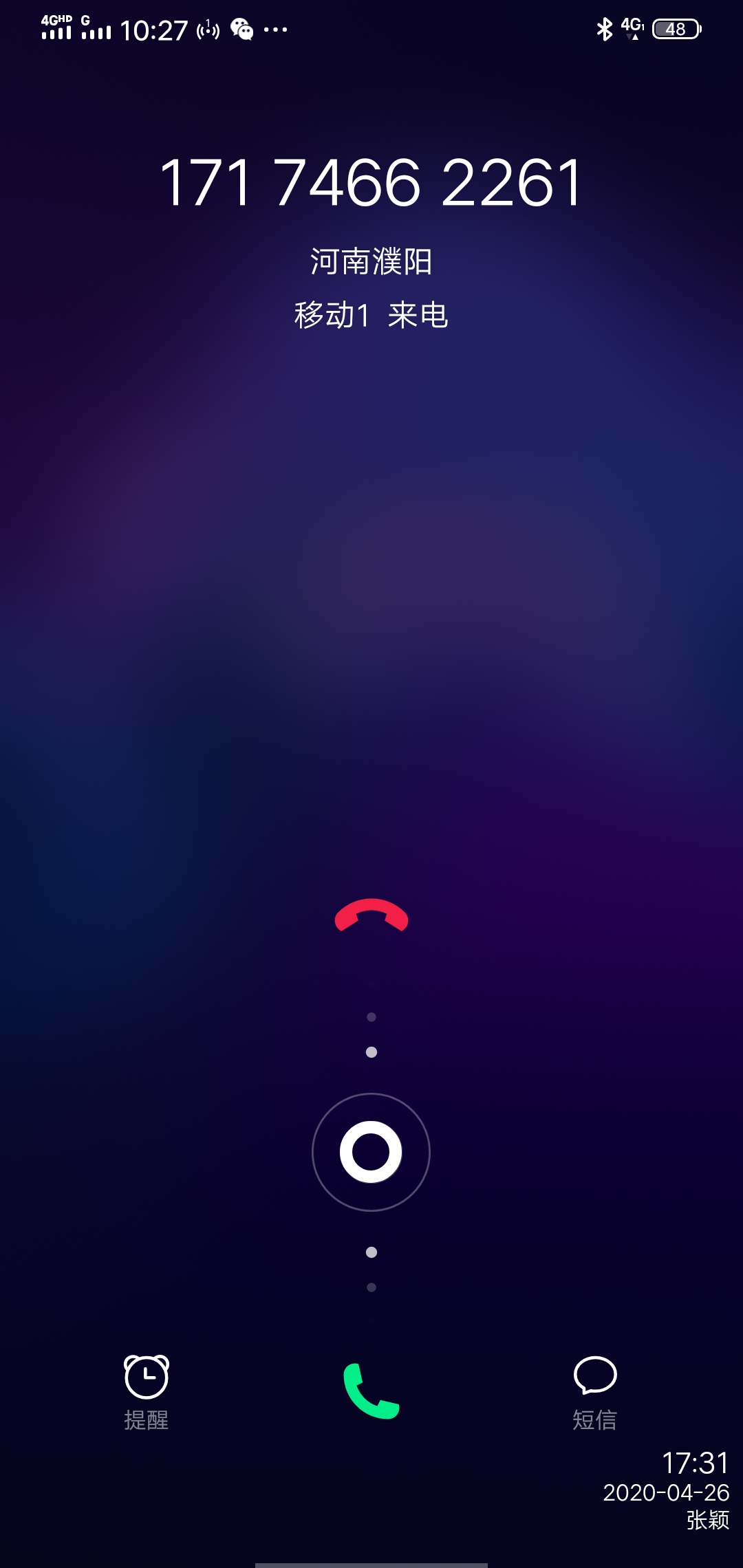Set a callback reminder with 提醒

pos(146,1391)
